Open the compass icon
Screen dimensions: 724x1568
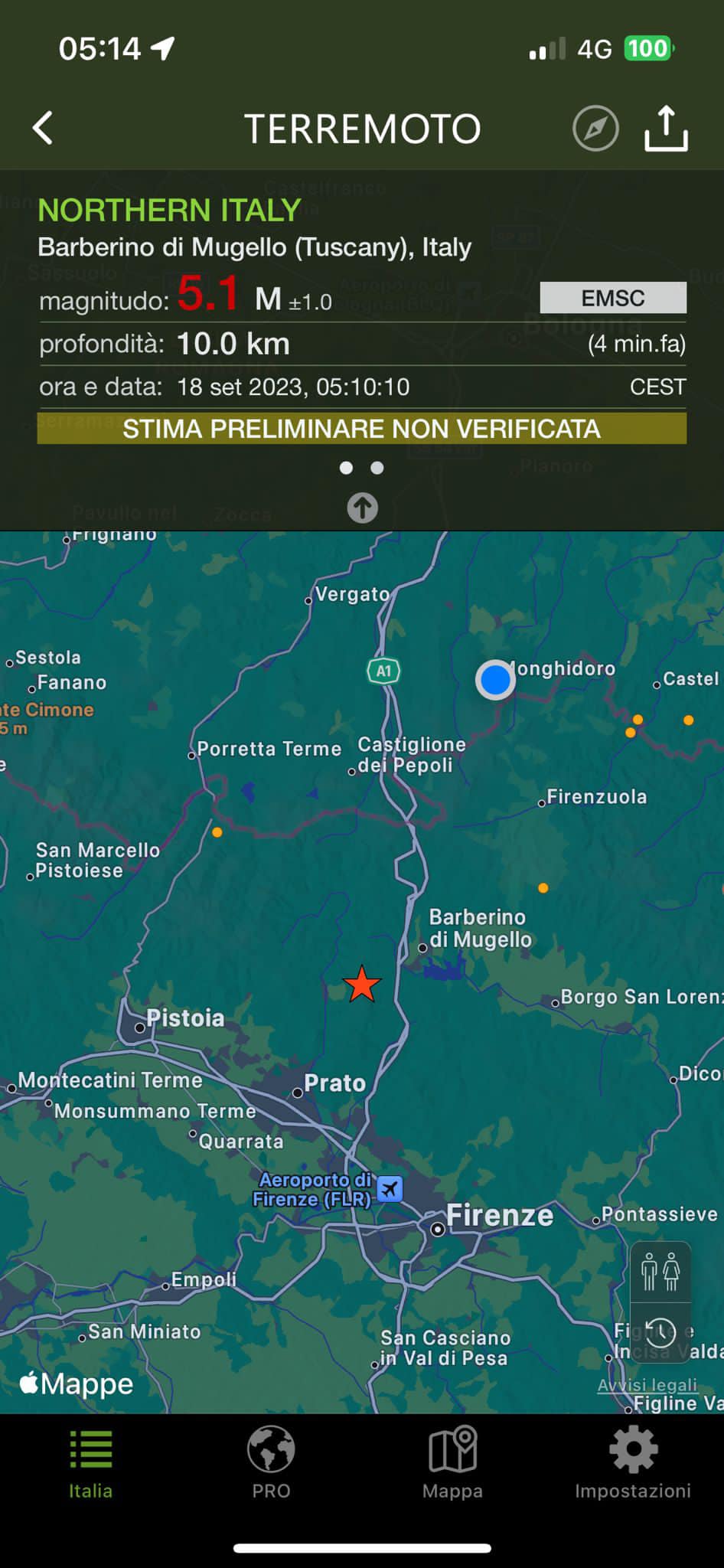point(595,128)
